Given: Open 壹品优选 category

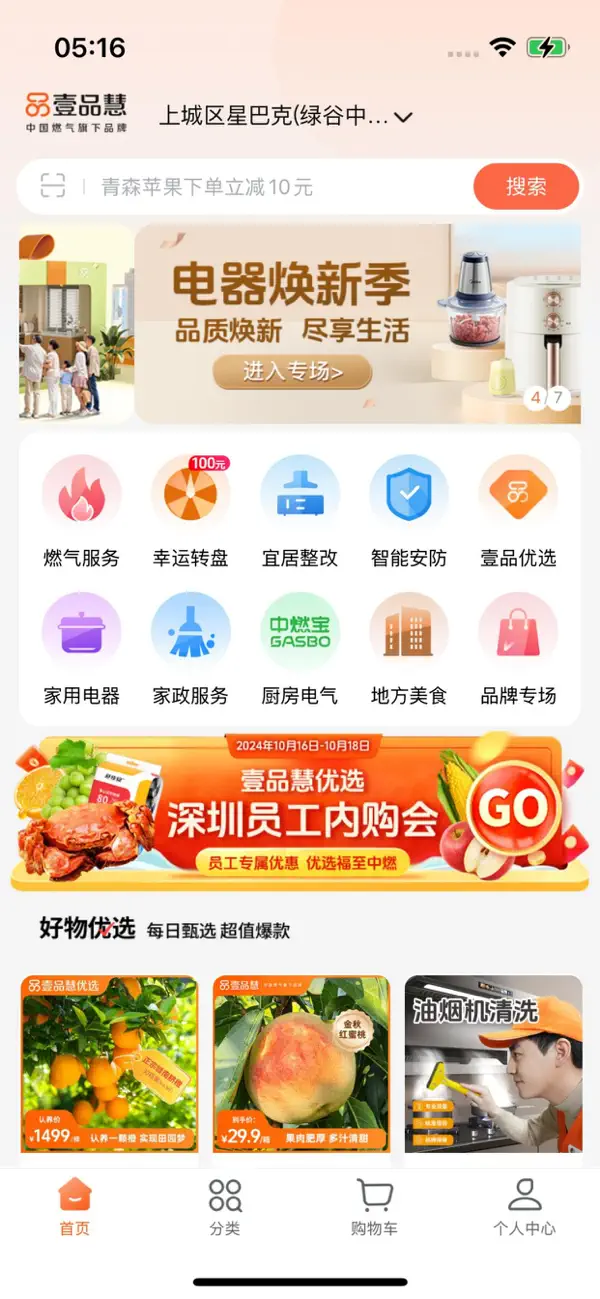Looking at the screenshot, I should [518, 511].
